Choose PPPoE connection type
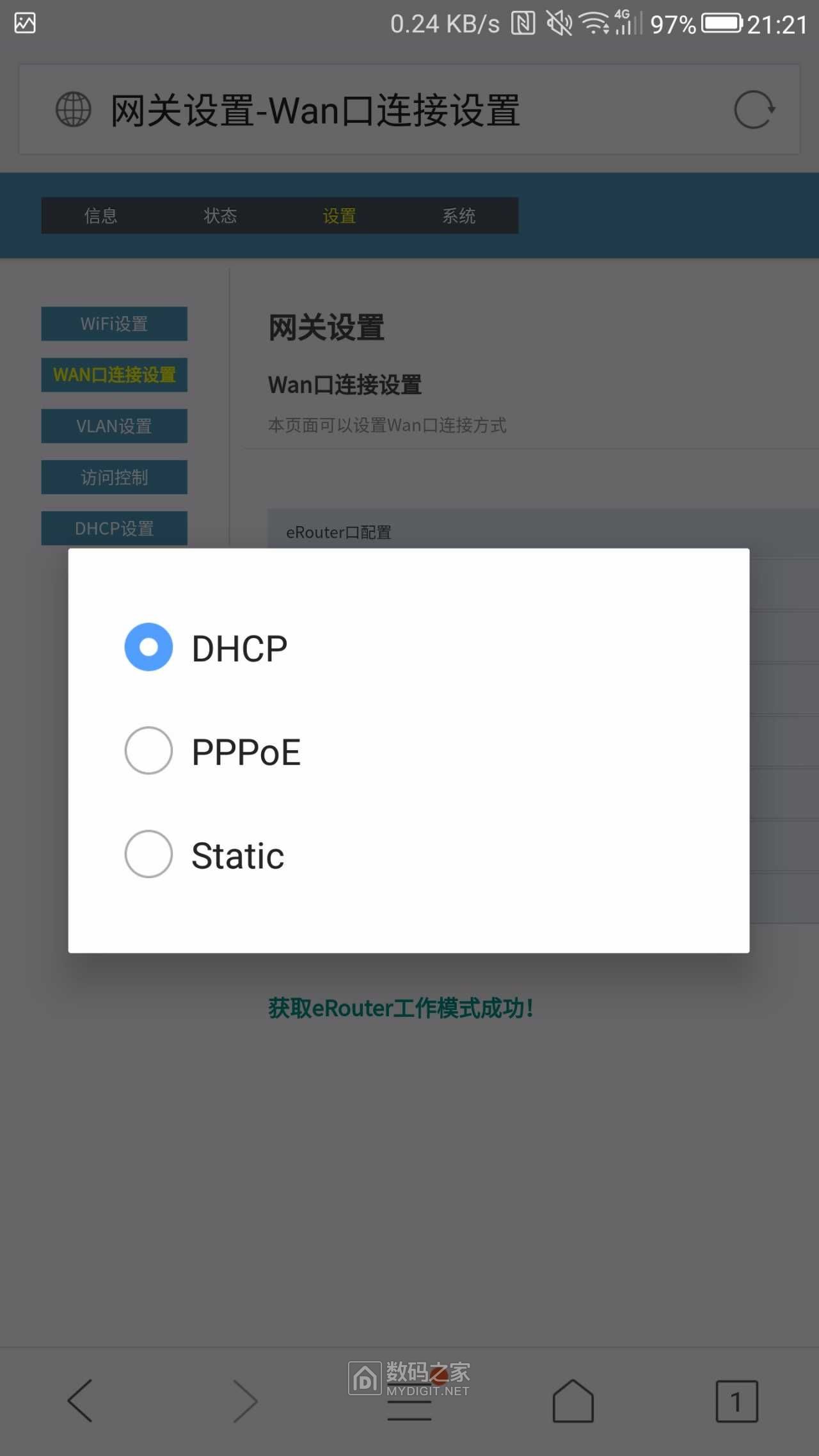 coord(148,751)
